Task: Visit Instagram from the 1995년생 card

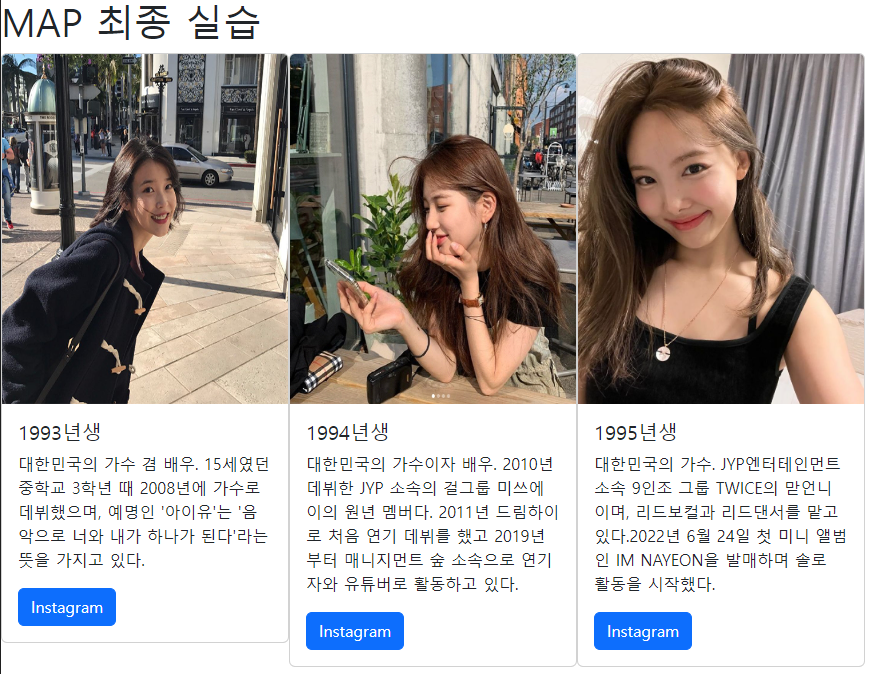Action: click(643, 631)
